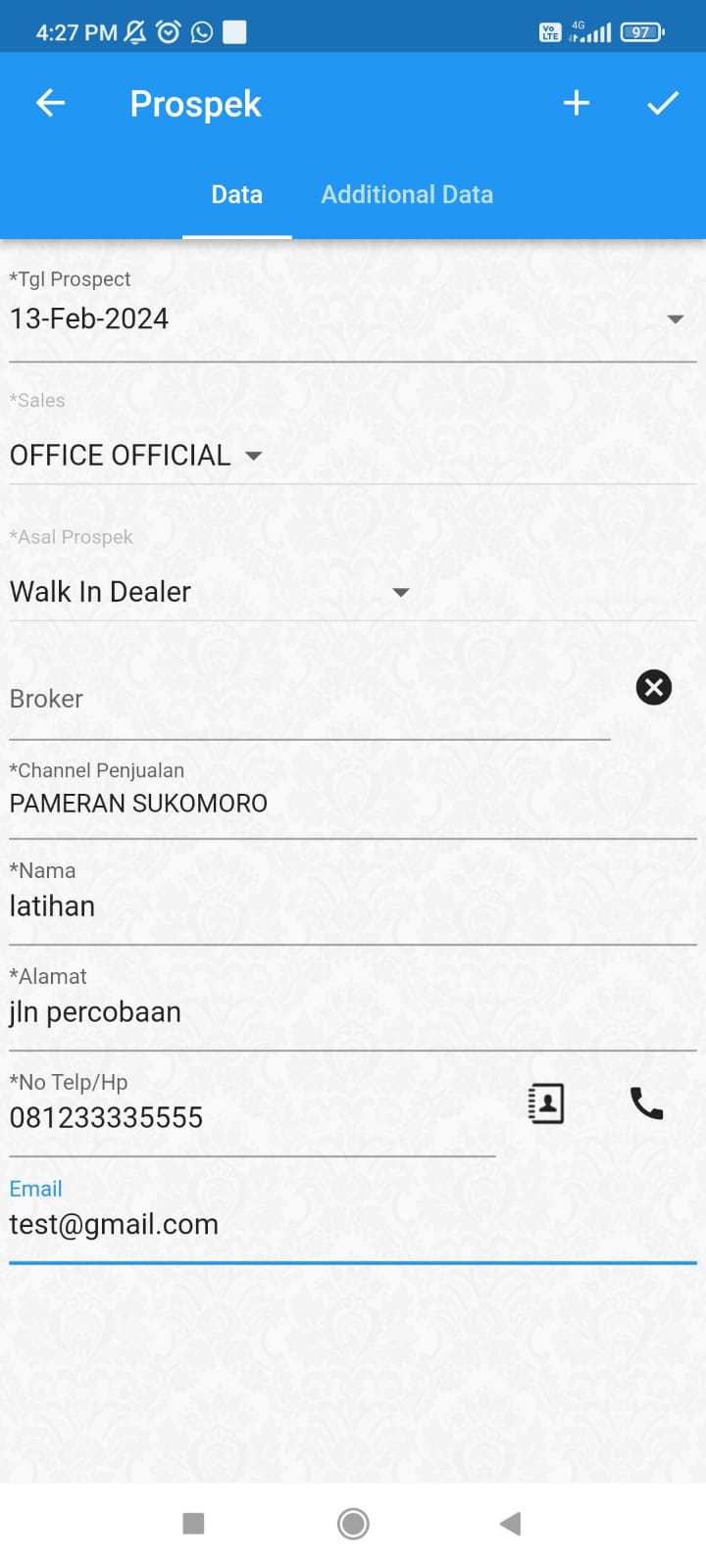The image size is (706, 1568).
Task: Save the prospect with the checkmark
Action: [663, 103]
